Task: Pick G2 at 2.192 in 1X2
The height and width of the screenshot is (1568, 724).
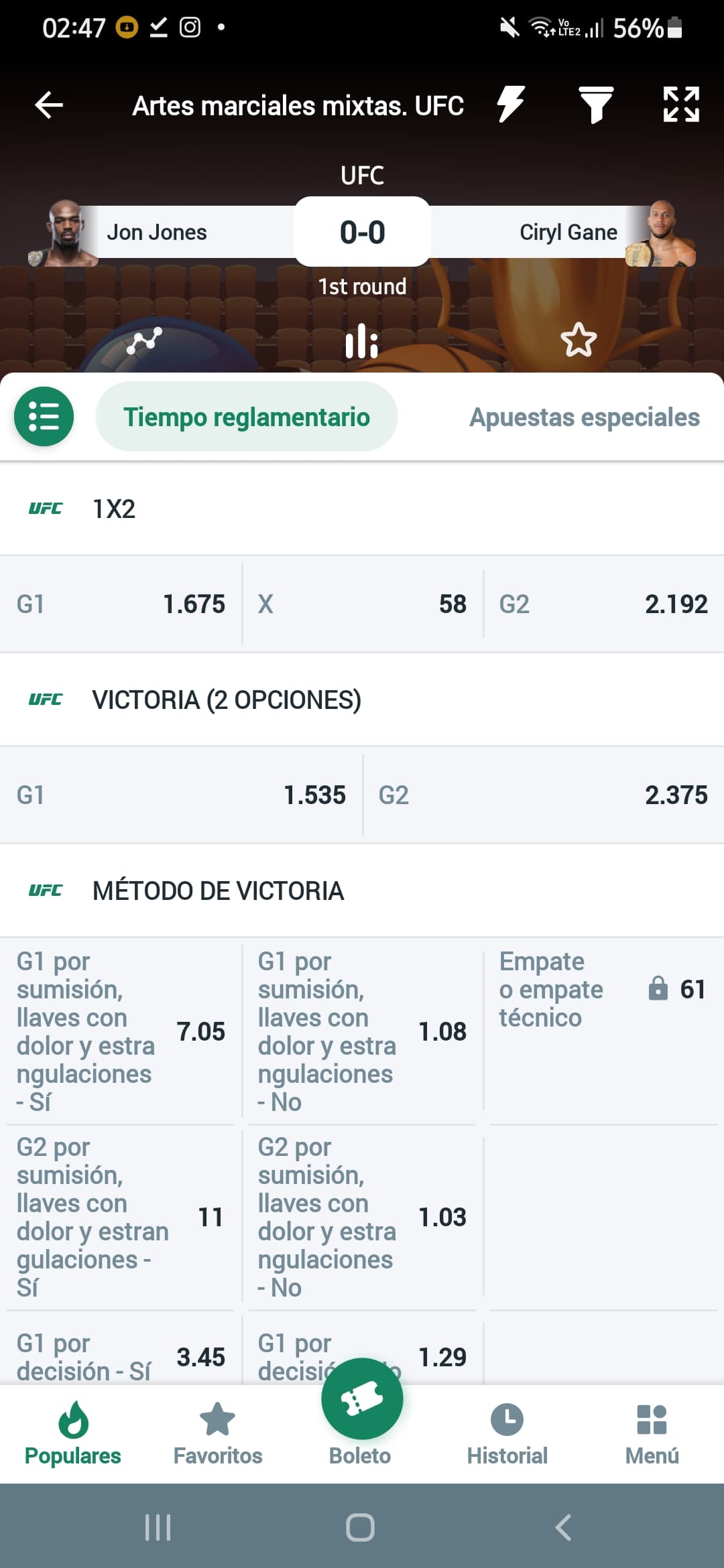Action: click(603, 604)
